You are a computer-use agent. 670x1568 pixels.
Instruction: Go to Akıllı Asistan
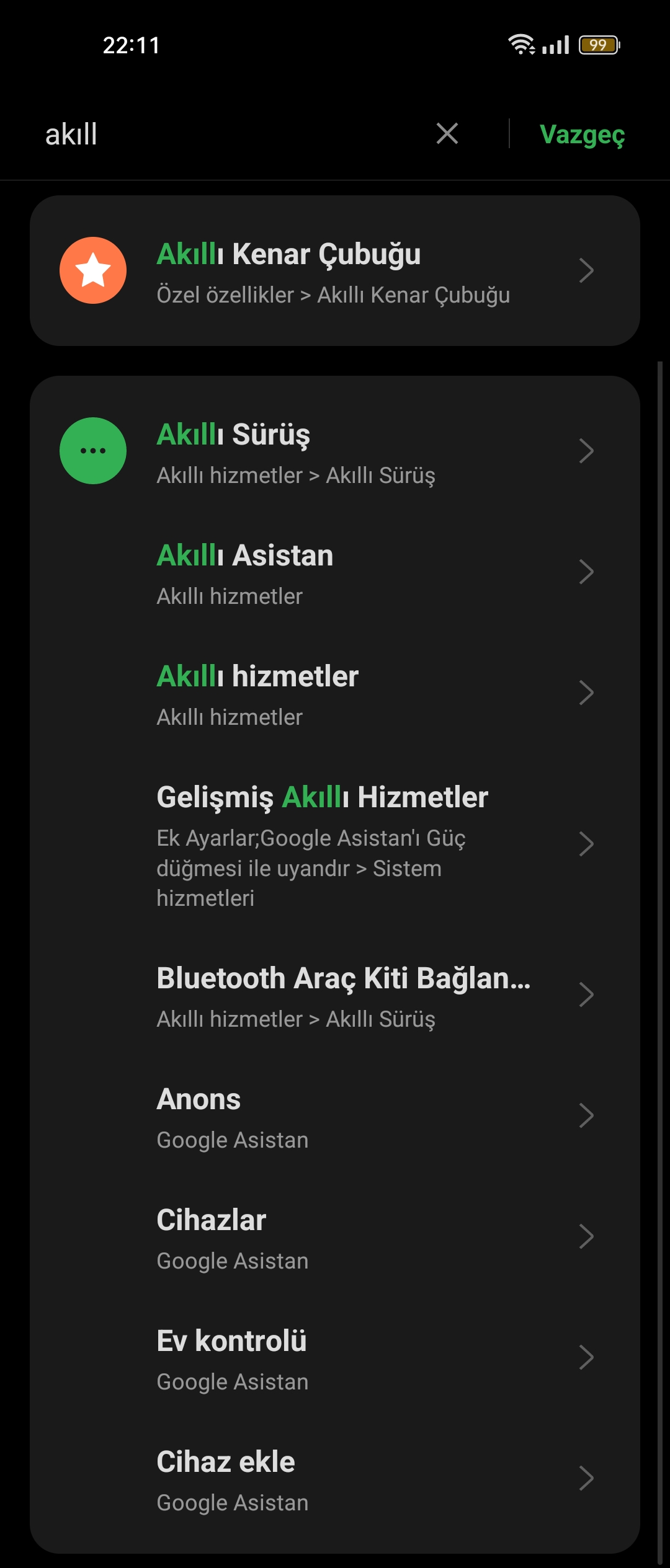tap(335, 572)
